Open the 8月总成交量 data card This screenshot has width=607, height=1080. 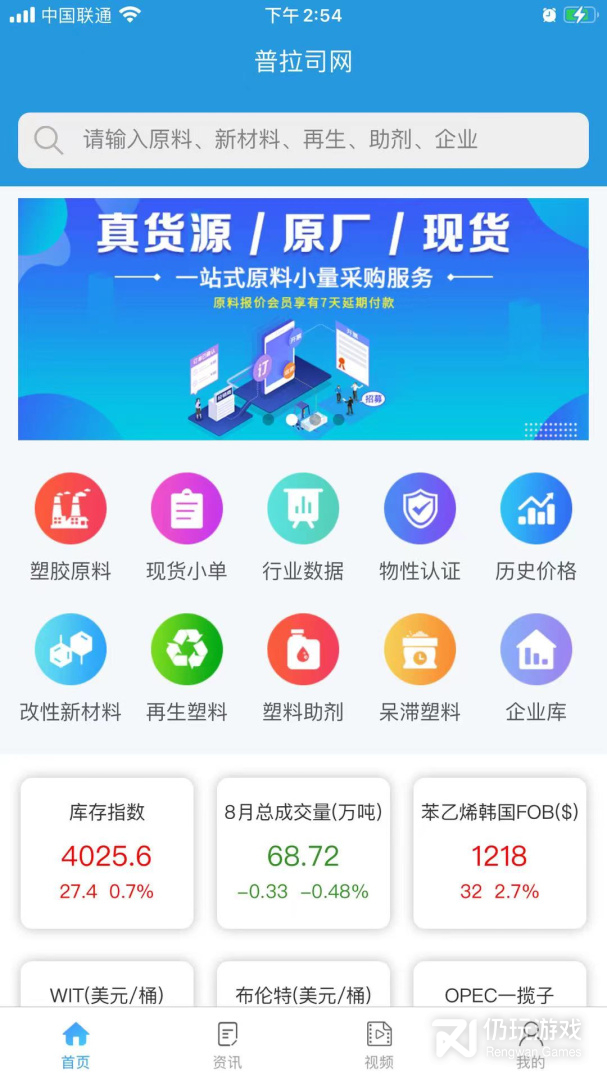(x=303, y=853)
